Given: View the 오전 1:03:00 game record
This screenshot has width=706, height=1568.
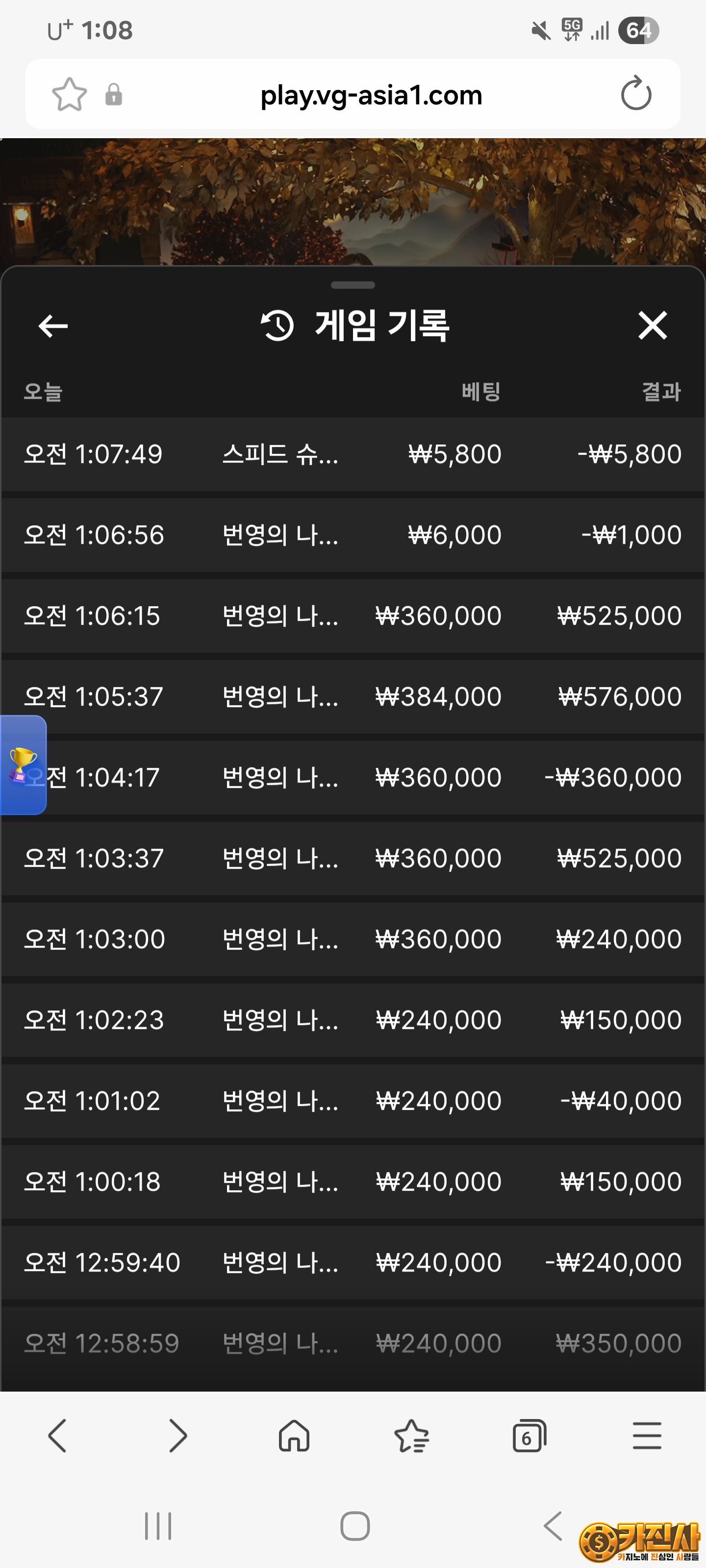Looking at the screenshot, I should coord(353,939).
